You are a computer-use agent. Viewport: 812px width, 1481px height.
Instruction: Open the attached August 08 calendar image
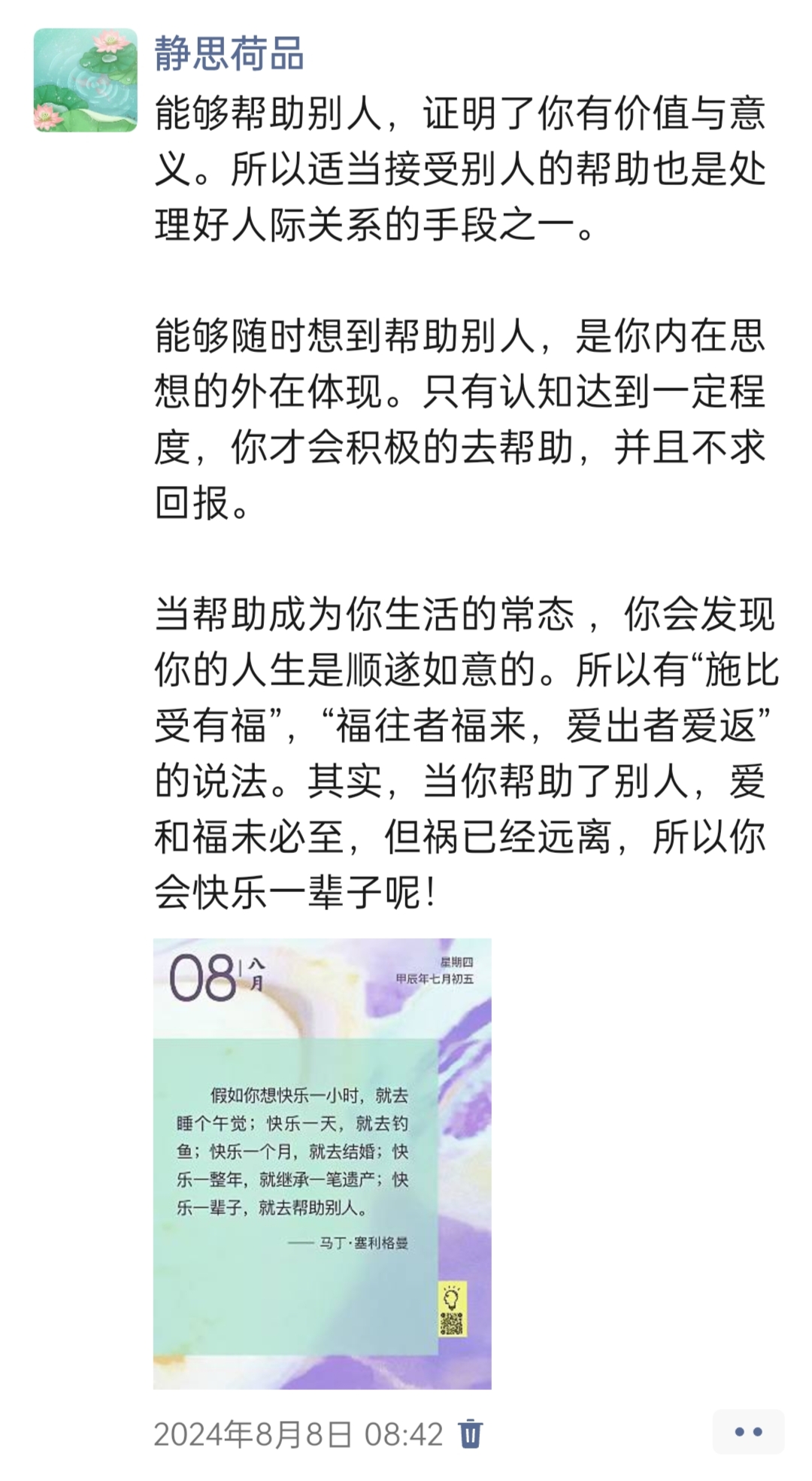(323, 1163)
